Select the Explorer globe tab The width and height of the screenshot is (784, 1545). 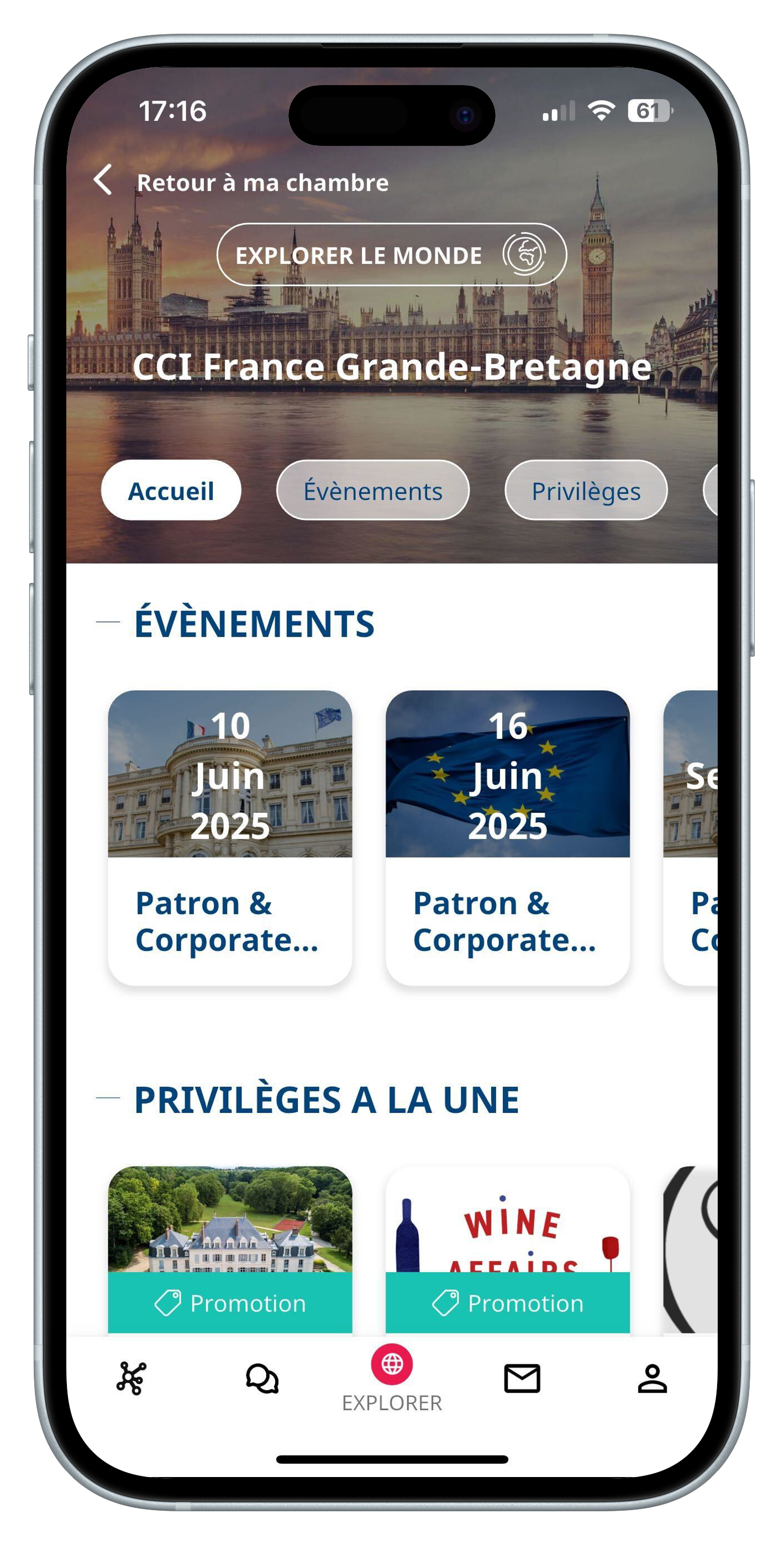[392, 1374]
